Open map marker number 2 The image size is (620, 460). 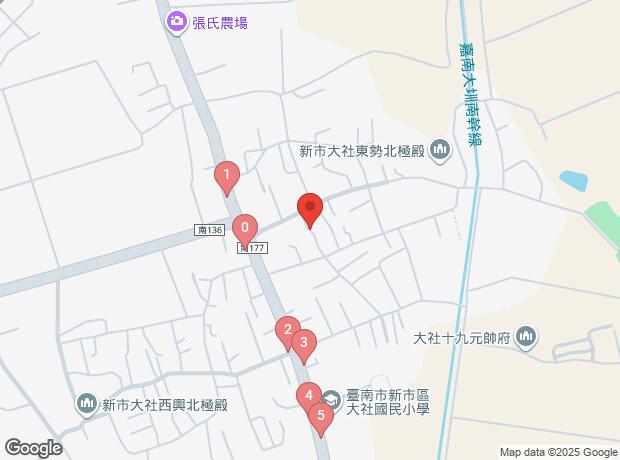[x=288, y=333]
